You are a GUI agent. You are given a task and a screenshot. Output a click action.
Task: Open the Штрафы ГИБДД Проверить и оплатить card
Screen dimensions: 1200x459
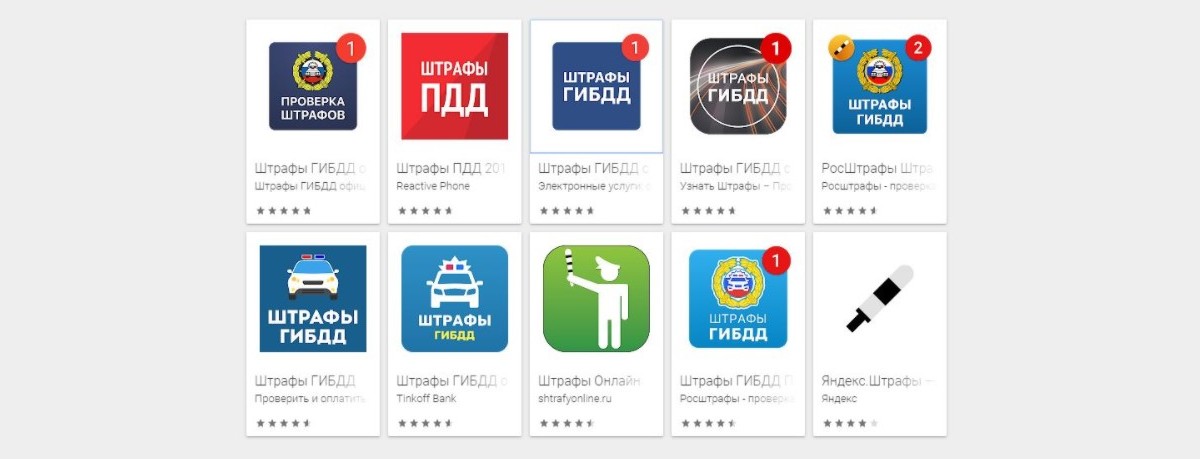pyautogui.click(x=313, y=299)
